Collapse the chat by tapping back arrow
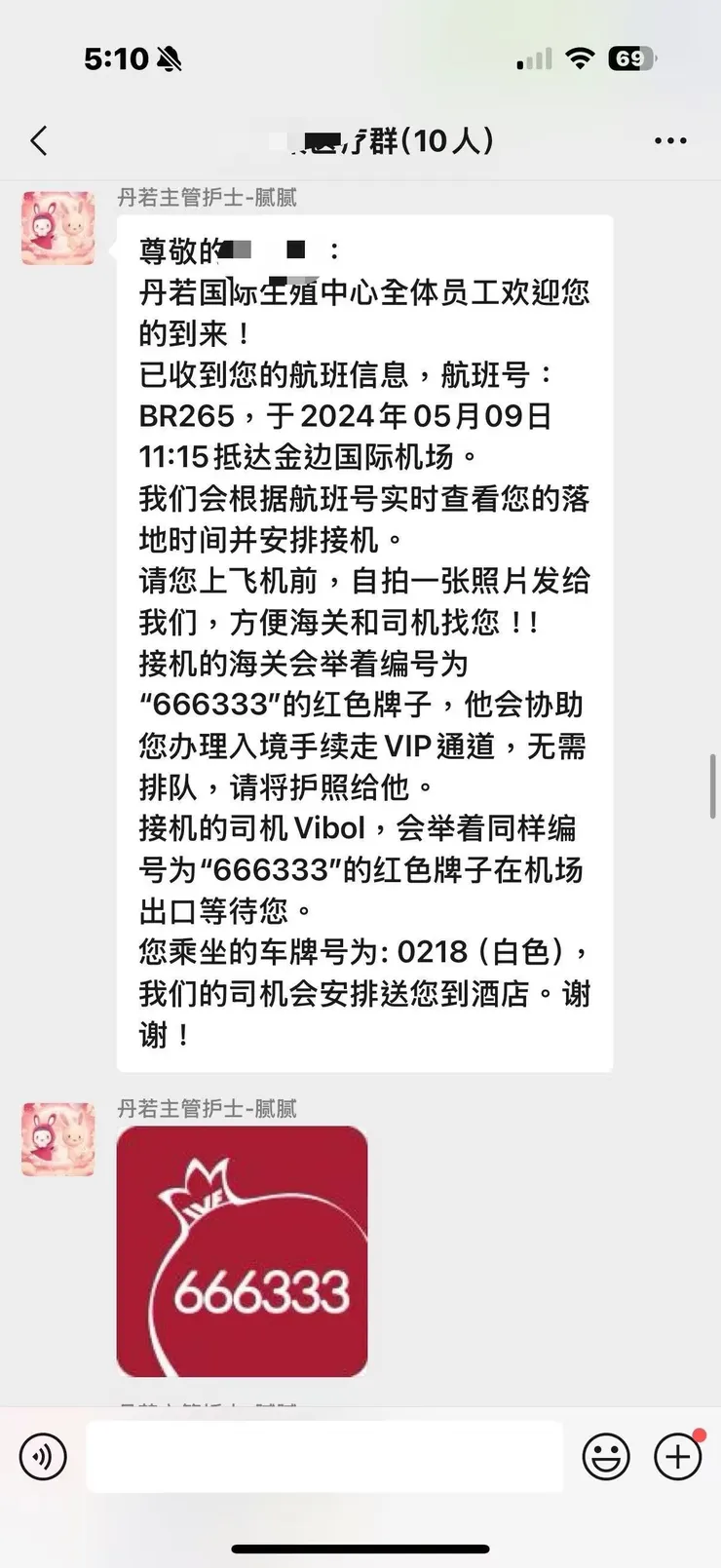The height and width of the screenshot is (1568, 721). pos(37,140)
